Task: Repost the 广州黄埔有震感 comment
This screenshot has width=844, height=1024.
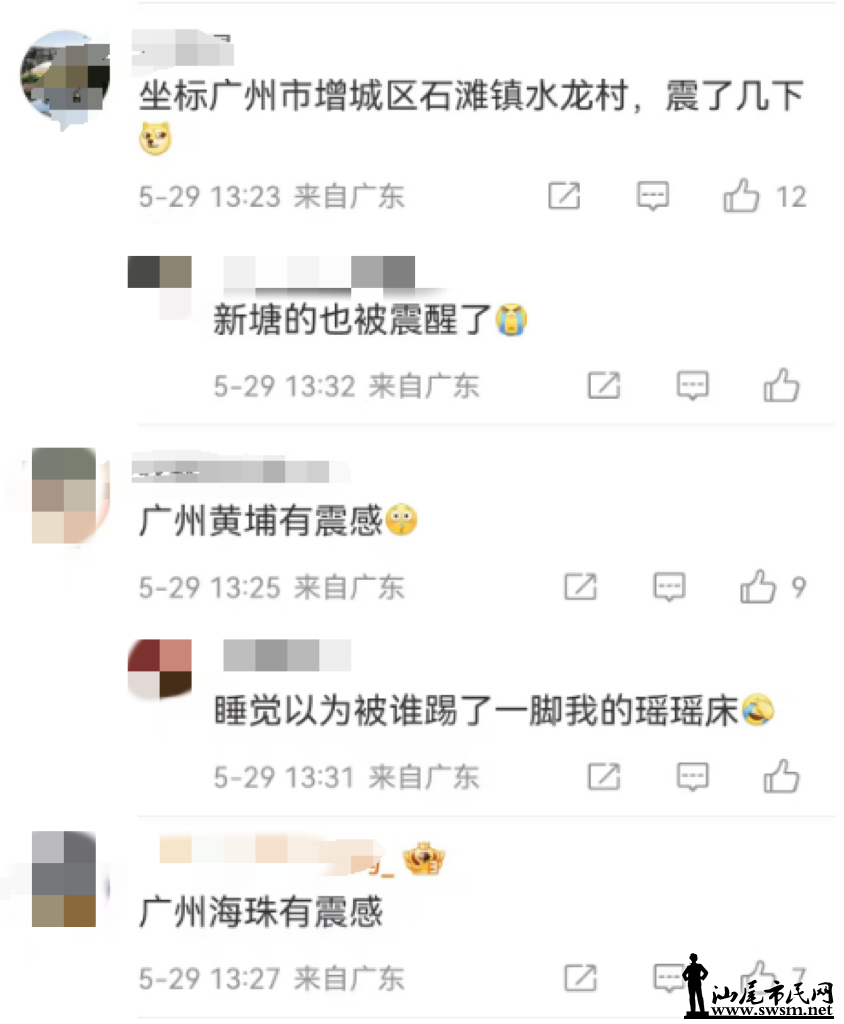Action: pyautogui.click(x=580, y=587)
